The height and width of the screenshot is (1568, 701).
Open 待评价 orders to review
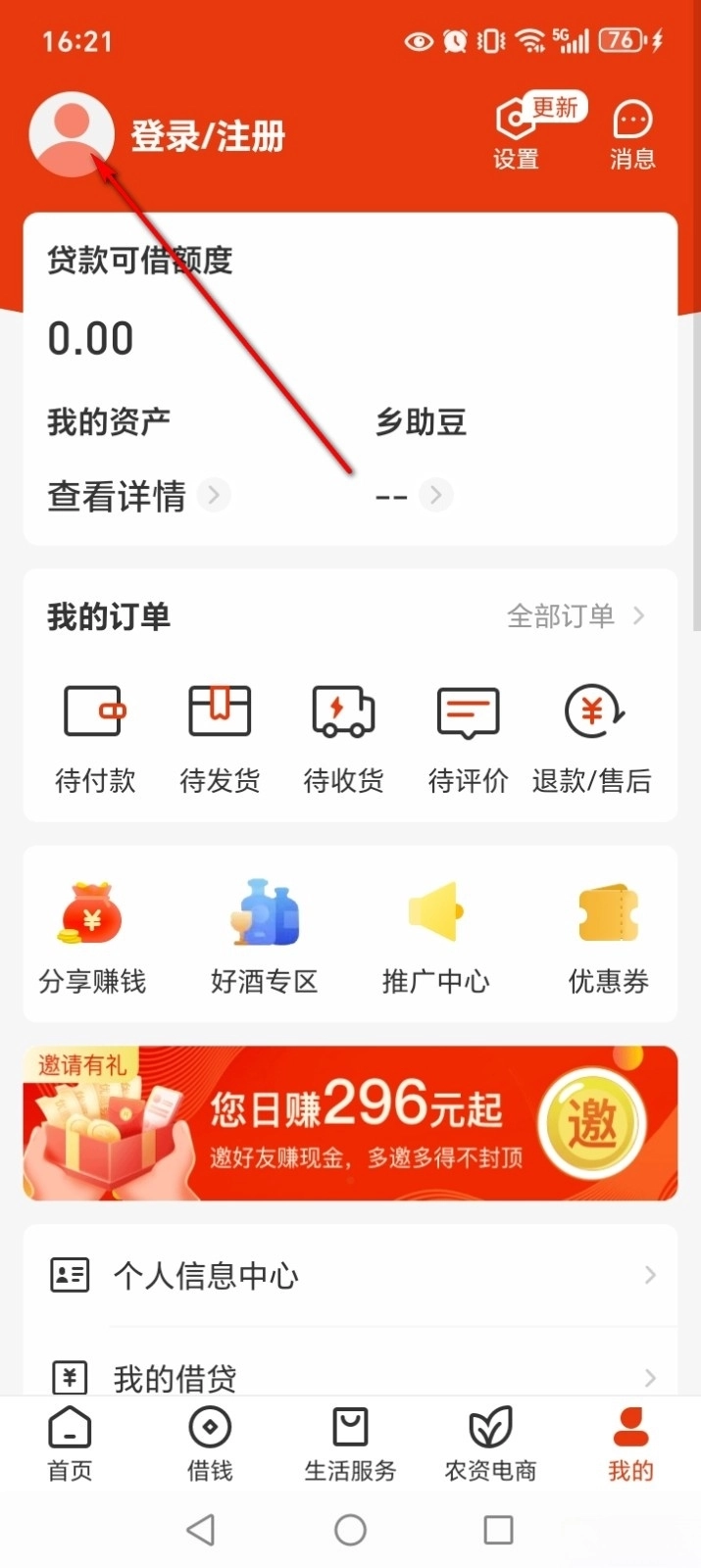[x=468, y=737]
